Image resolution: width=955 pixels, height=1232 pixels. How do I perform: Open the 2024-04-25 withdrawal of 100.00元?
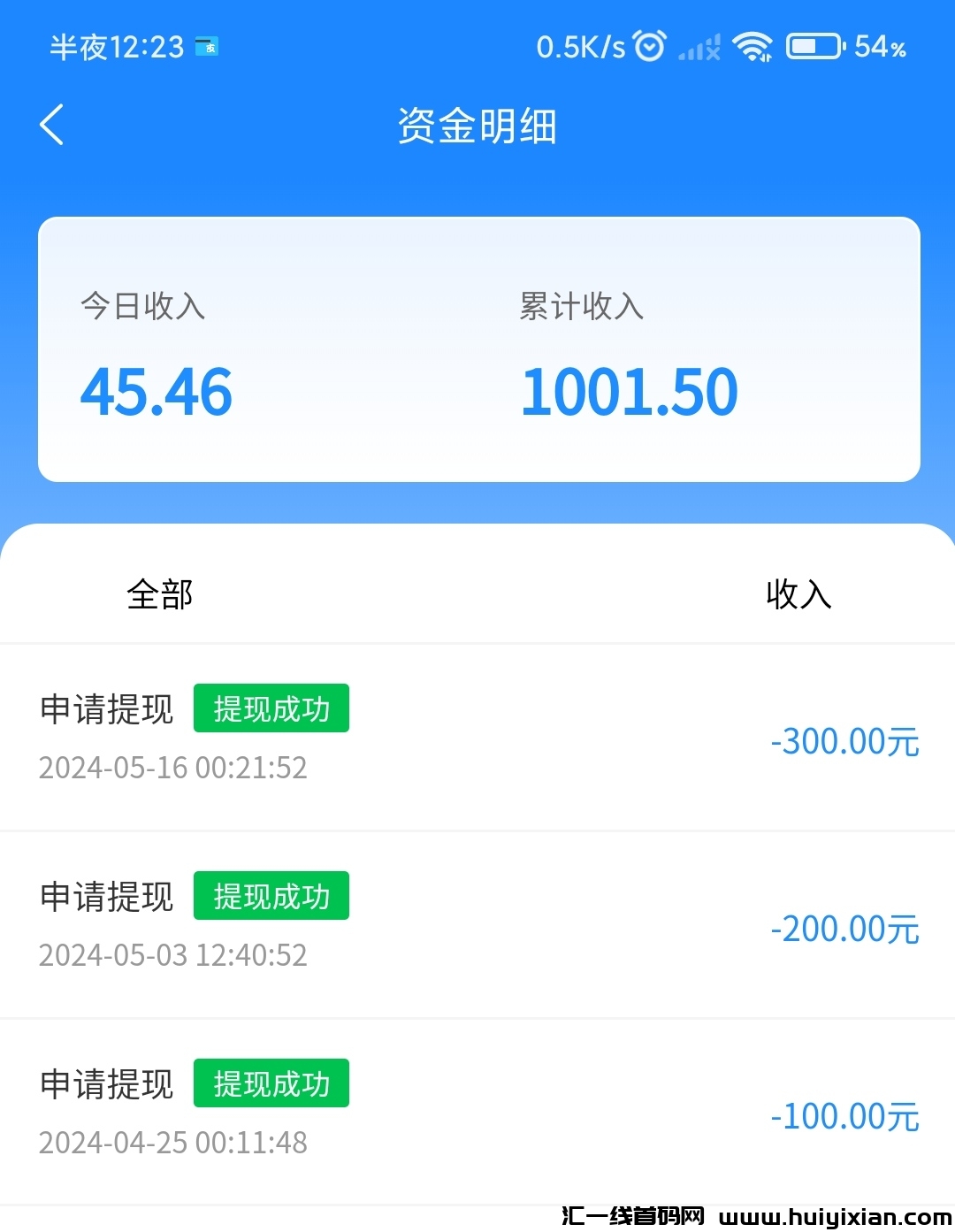[477, 1113]
